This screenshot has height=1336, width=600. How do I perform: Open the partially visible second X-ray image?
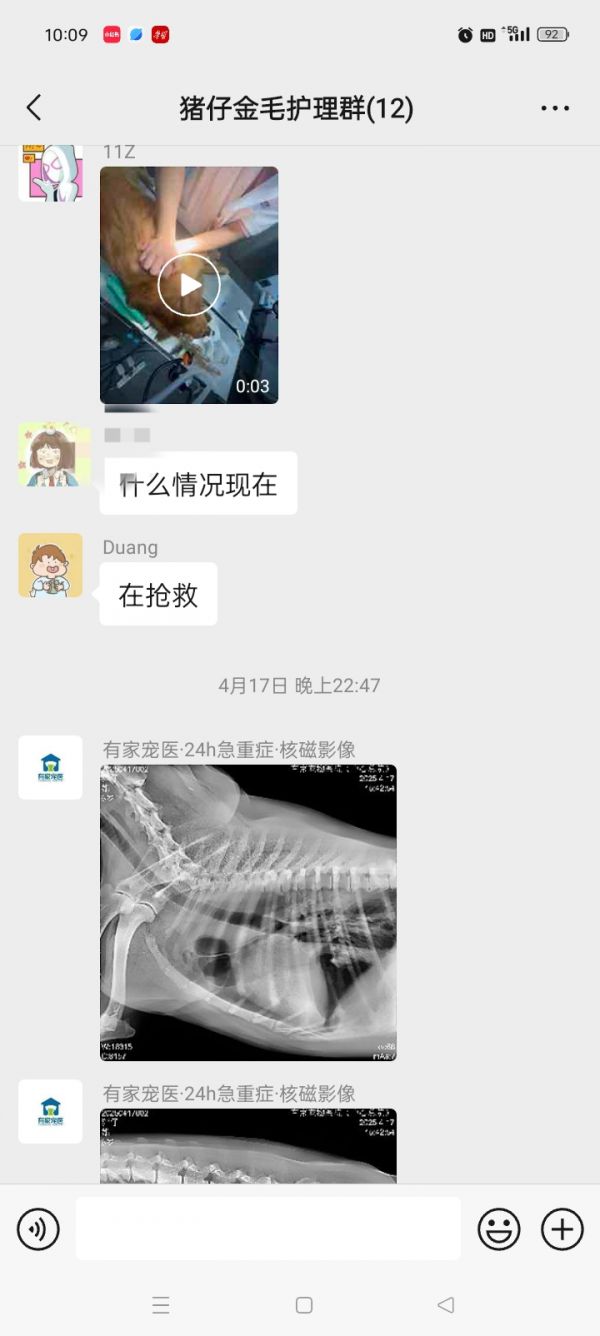248,1145
